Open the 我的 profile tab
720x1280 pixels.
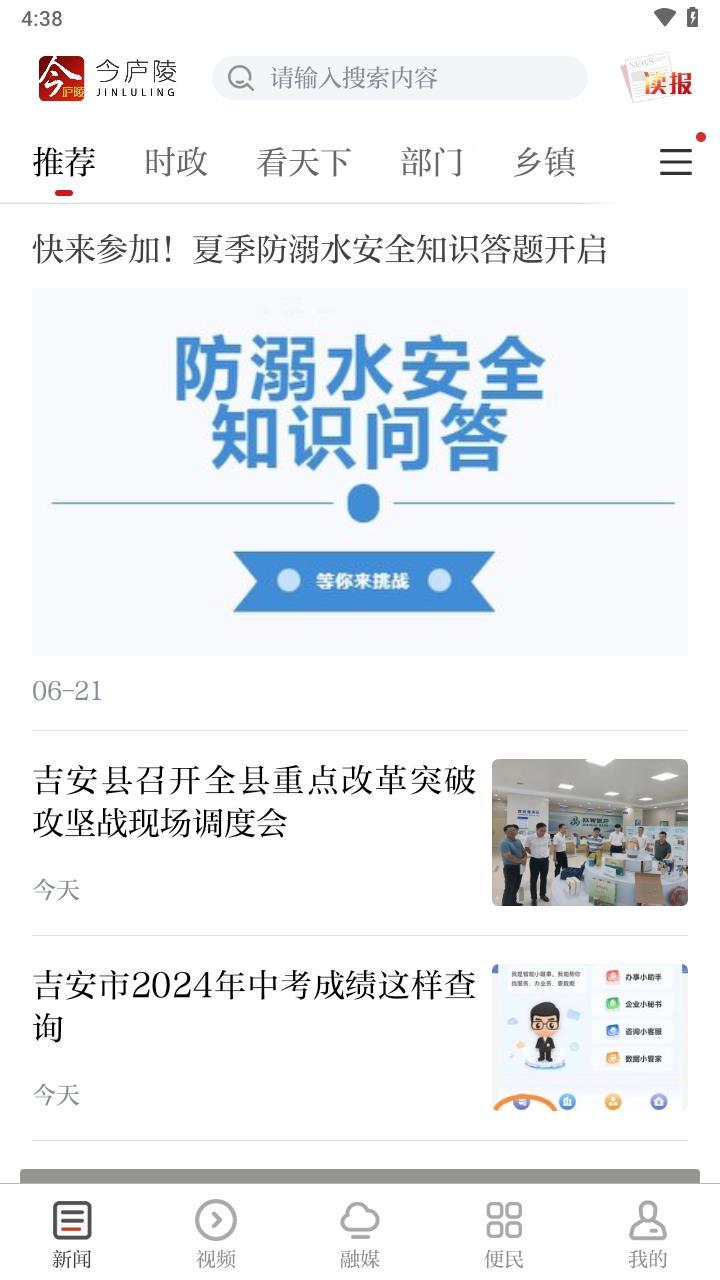click(648, 1234)
